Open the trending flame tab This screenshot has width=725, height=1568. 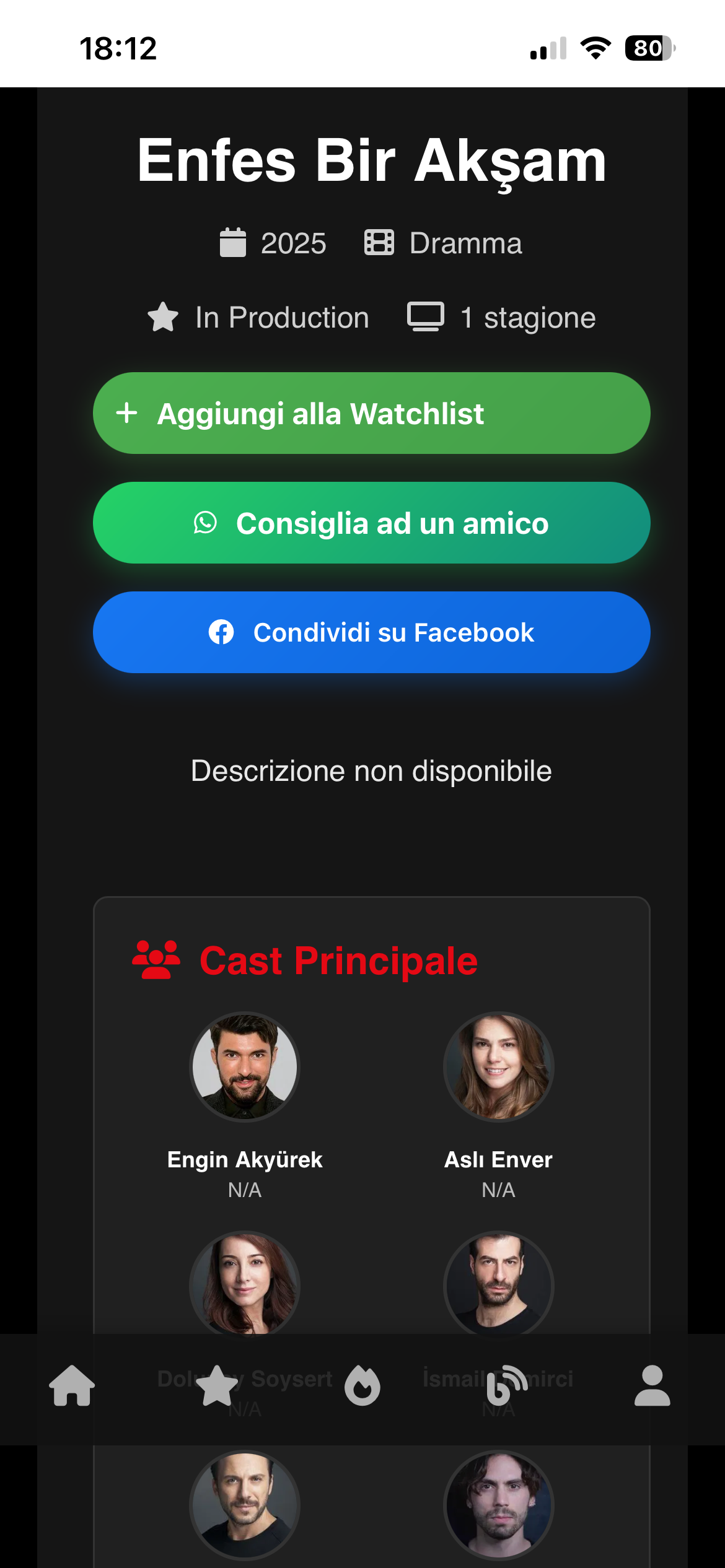pyautogui.click(x=362, y=1386)
